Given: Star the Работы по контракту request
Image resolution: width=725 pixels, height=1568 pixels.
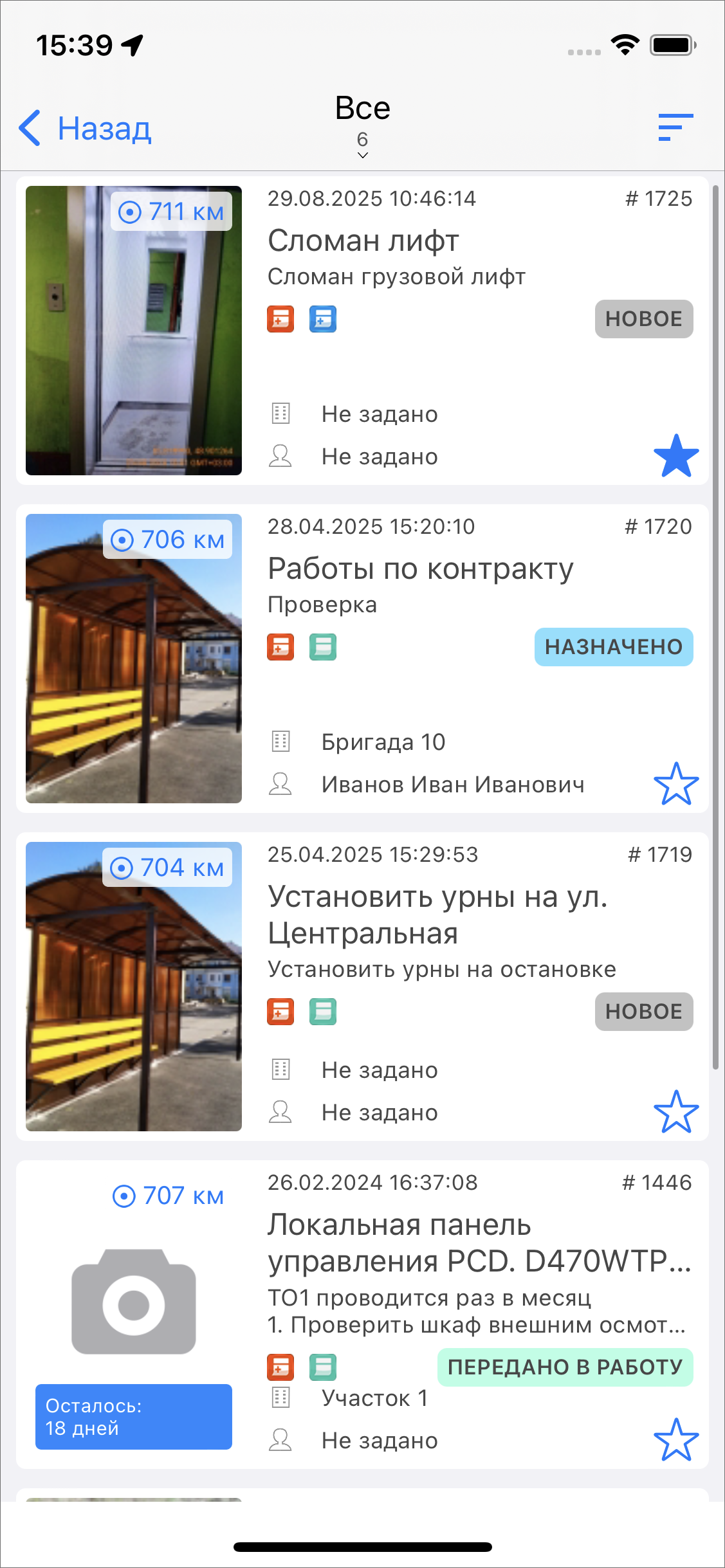Looking at the screenshot, I should click(x=676, y=784).
